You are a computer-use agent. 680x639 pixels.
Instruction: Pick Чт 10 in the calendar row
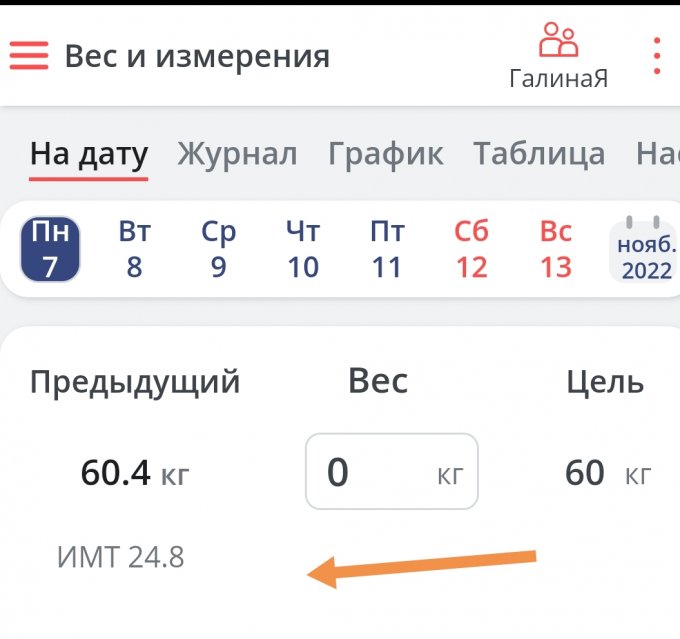pyautogui.click(x=302, y=249)
